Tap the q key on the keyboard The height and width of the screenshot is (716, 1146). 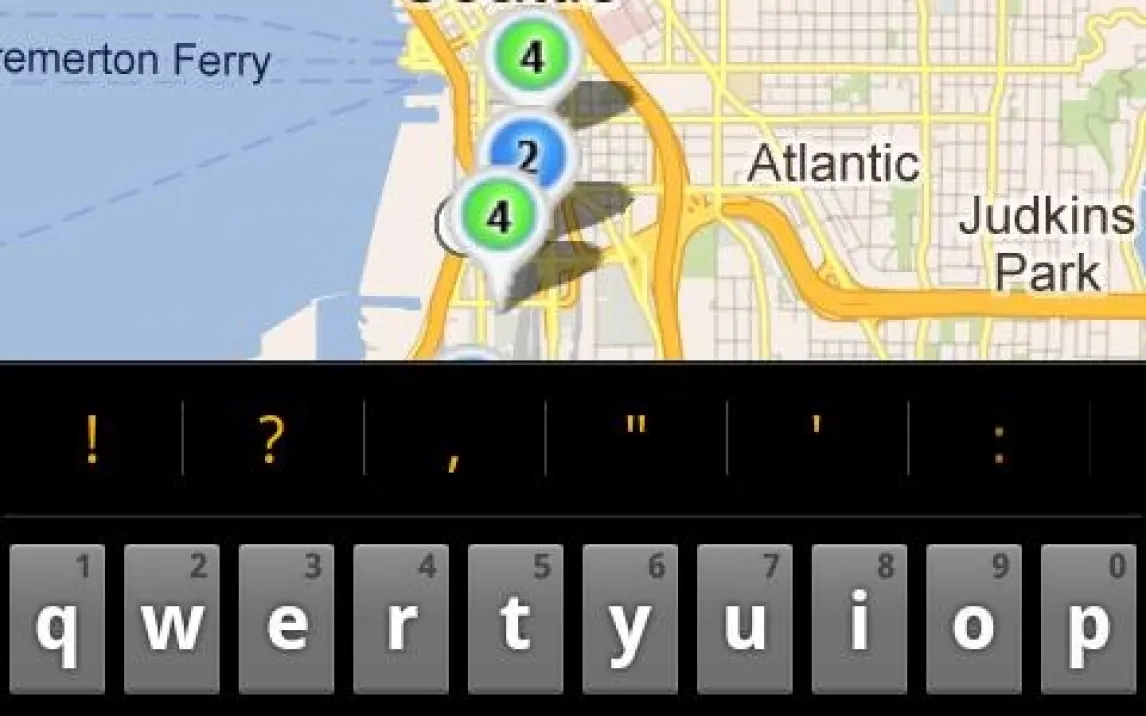[x=57, y=620]
